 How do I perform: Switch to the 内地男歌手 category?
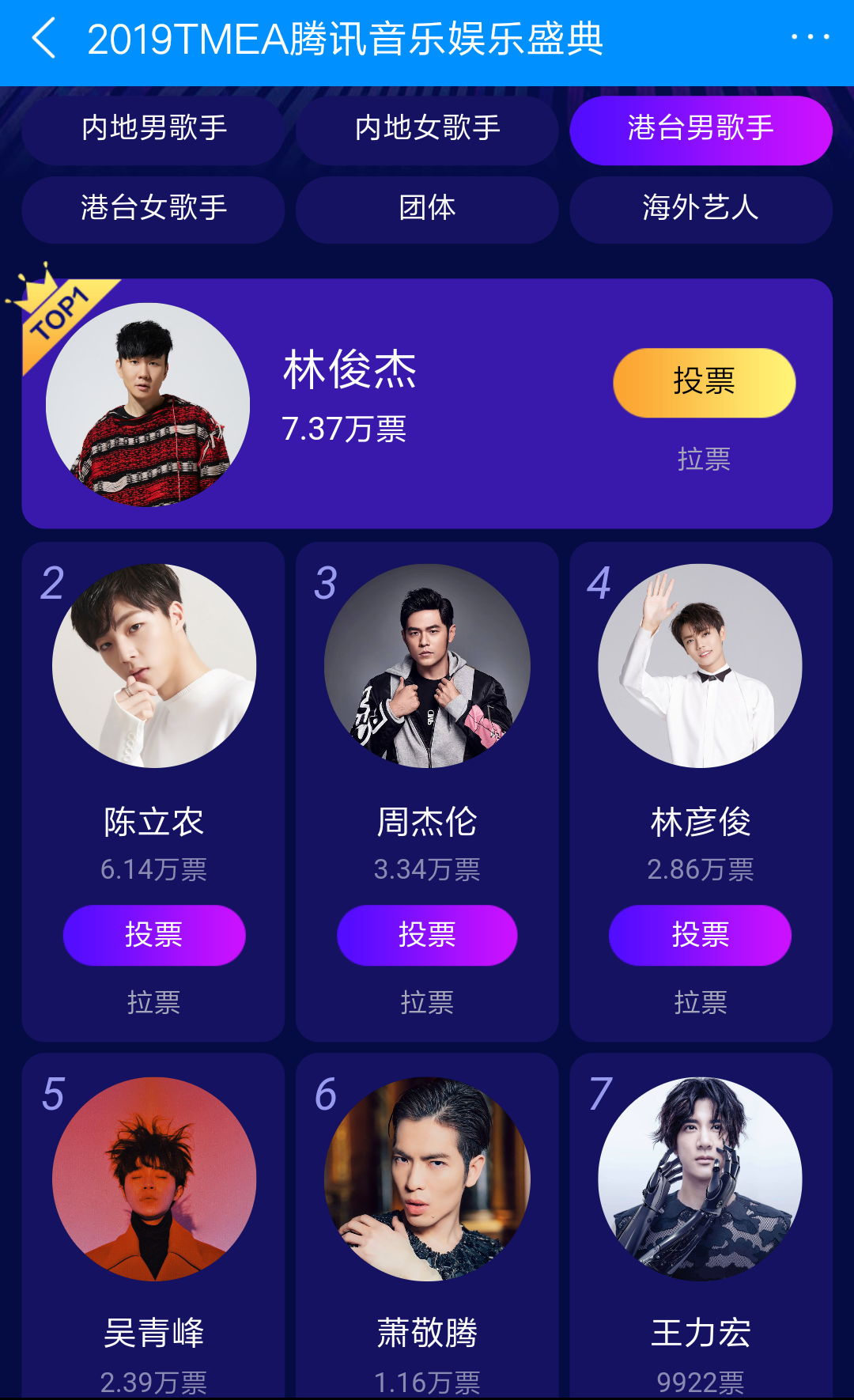(x=153, y=128)
